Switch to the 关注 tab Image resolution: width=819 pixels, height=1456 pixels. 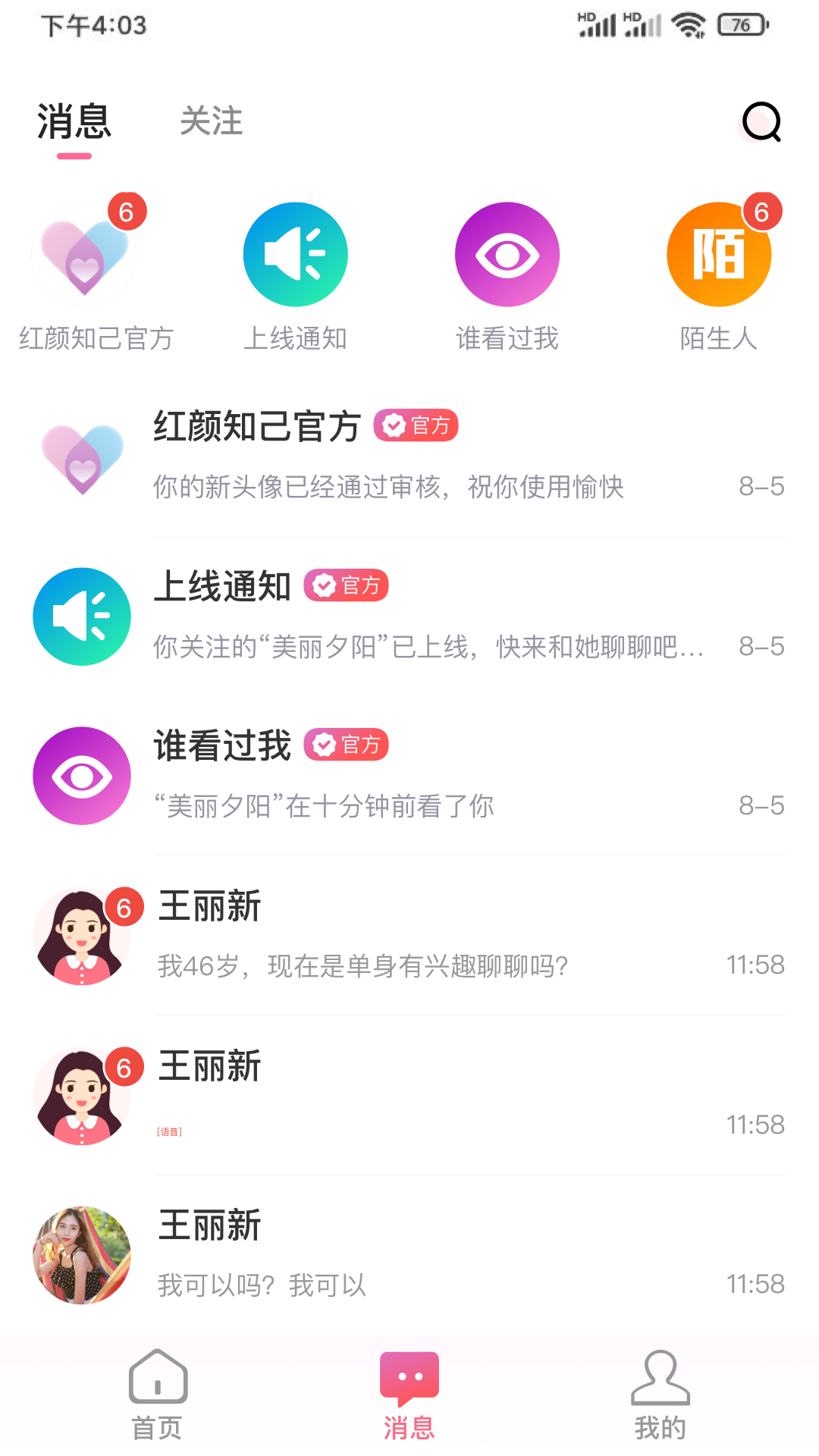point(211,123)
